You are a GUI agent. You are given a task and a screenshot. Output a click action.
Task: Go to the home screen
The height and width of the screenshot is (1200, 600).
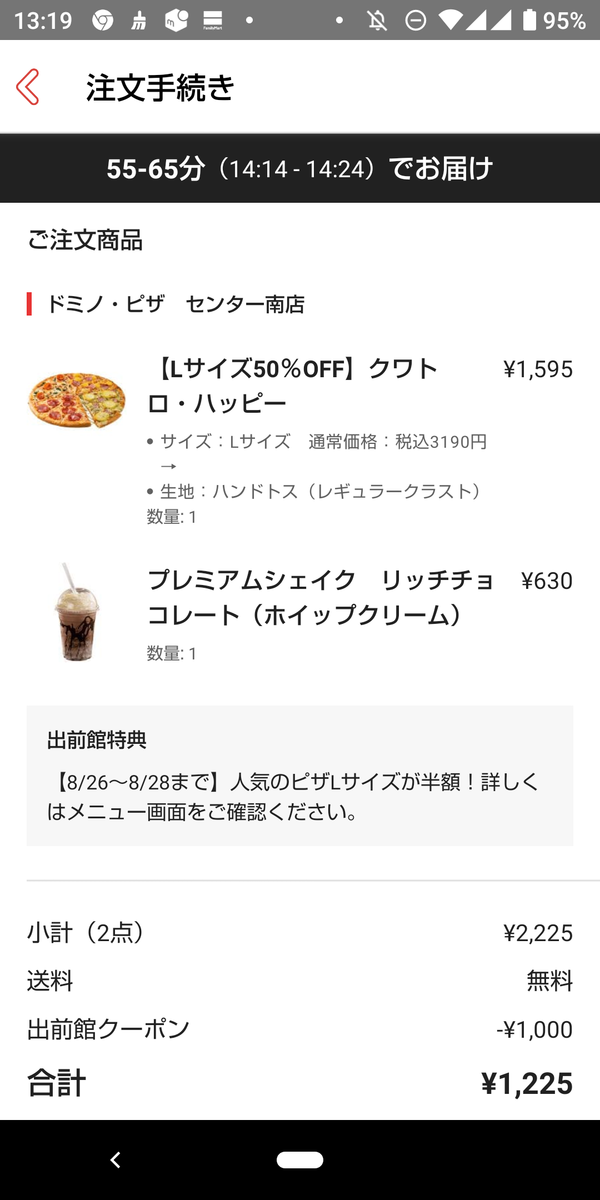(x=300, y=1160)
